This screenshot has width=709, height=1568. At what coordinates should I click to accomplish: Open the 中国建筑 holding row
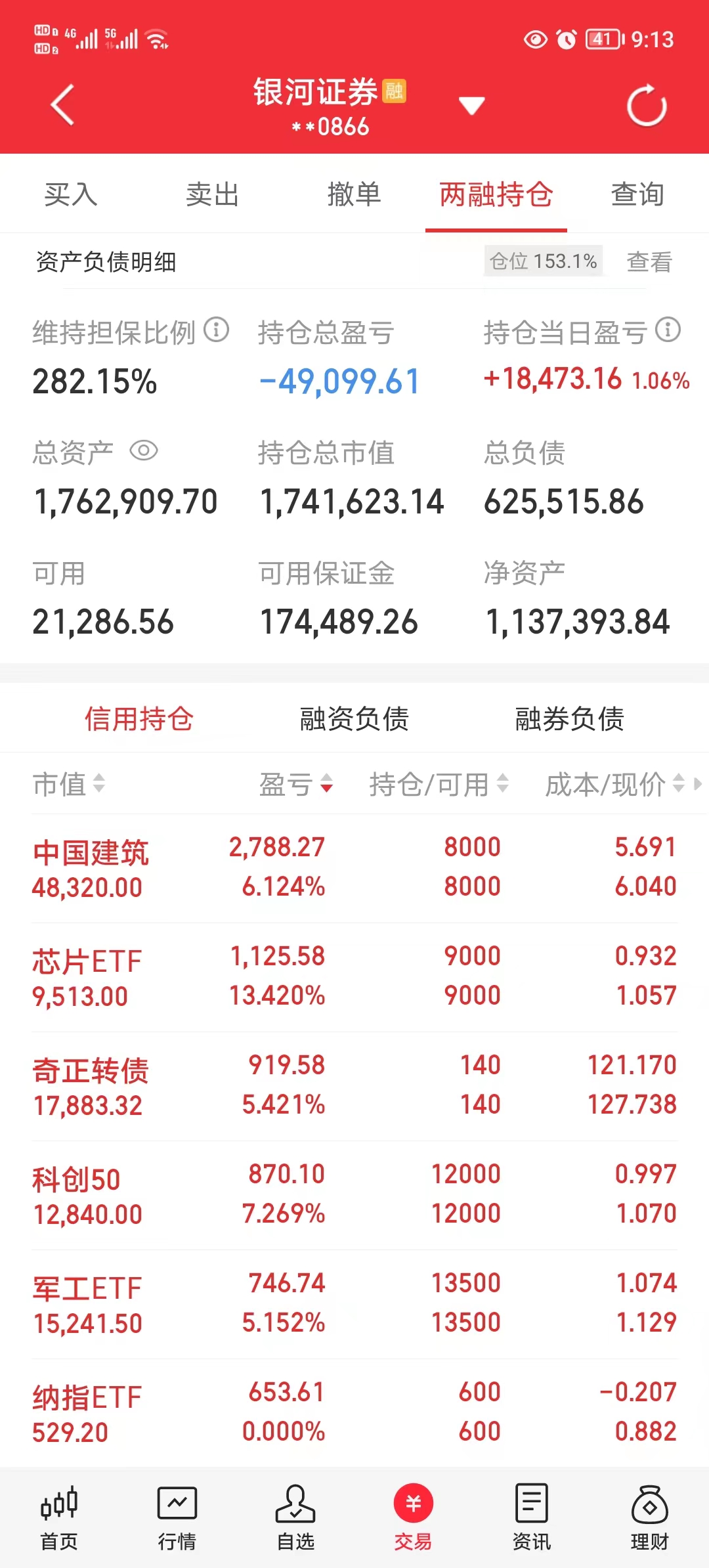tap(354, 868)
